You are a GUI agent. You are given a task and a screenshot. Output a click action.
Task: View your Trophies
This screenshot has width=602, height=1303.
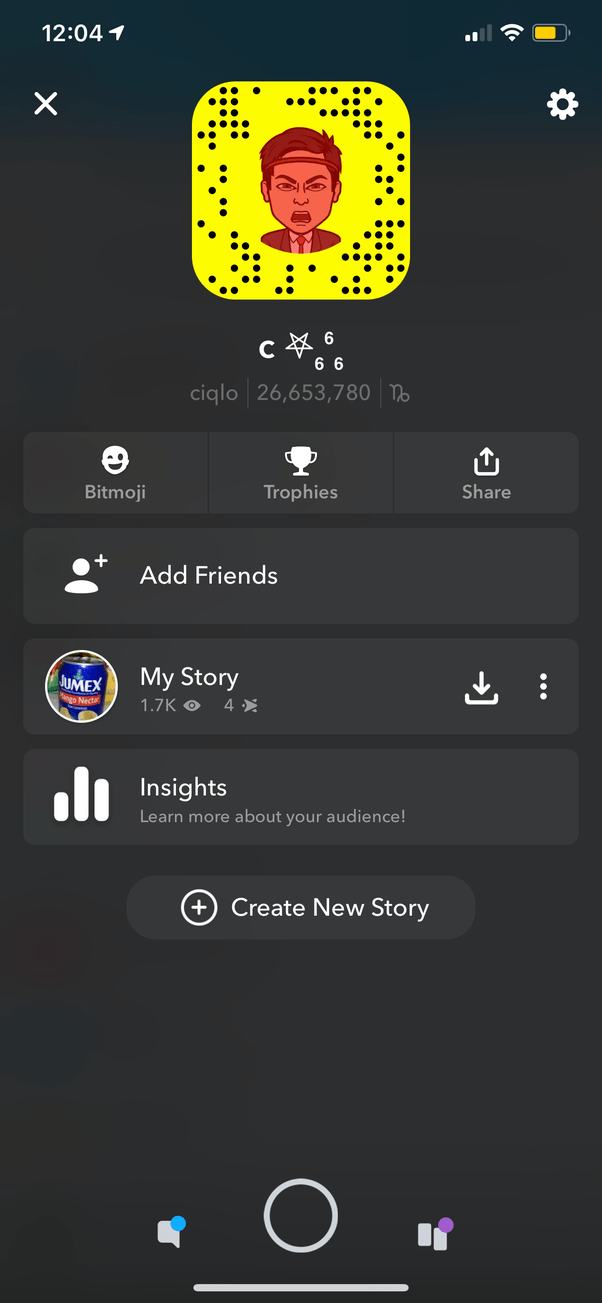(301, 473)
